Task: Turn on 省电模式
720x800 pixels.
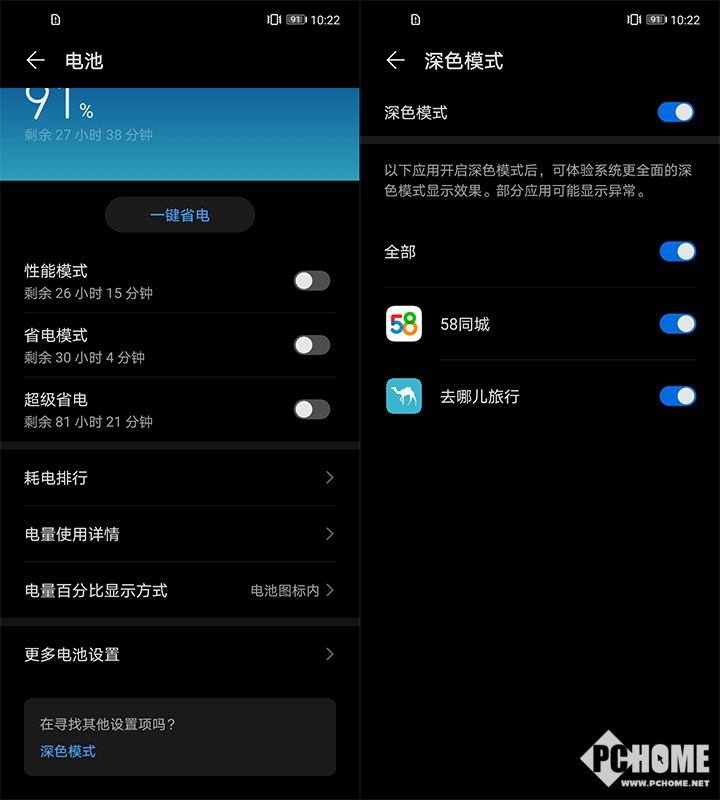Action: pyautogui.click(x=311, y=345)
